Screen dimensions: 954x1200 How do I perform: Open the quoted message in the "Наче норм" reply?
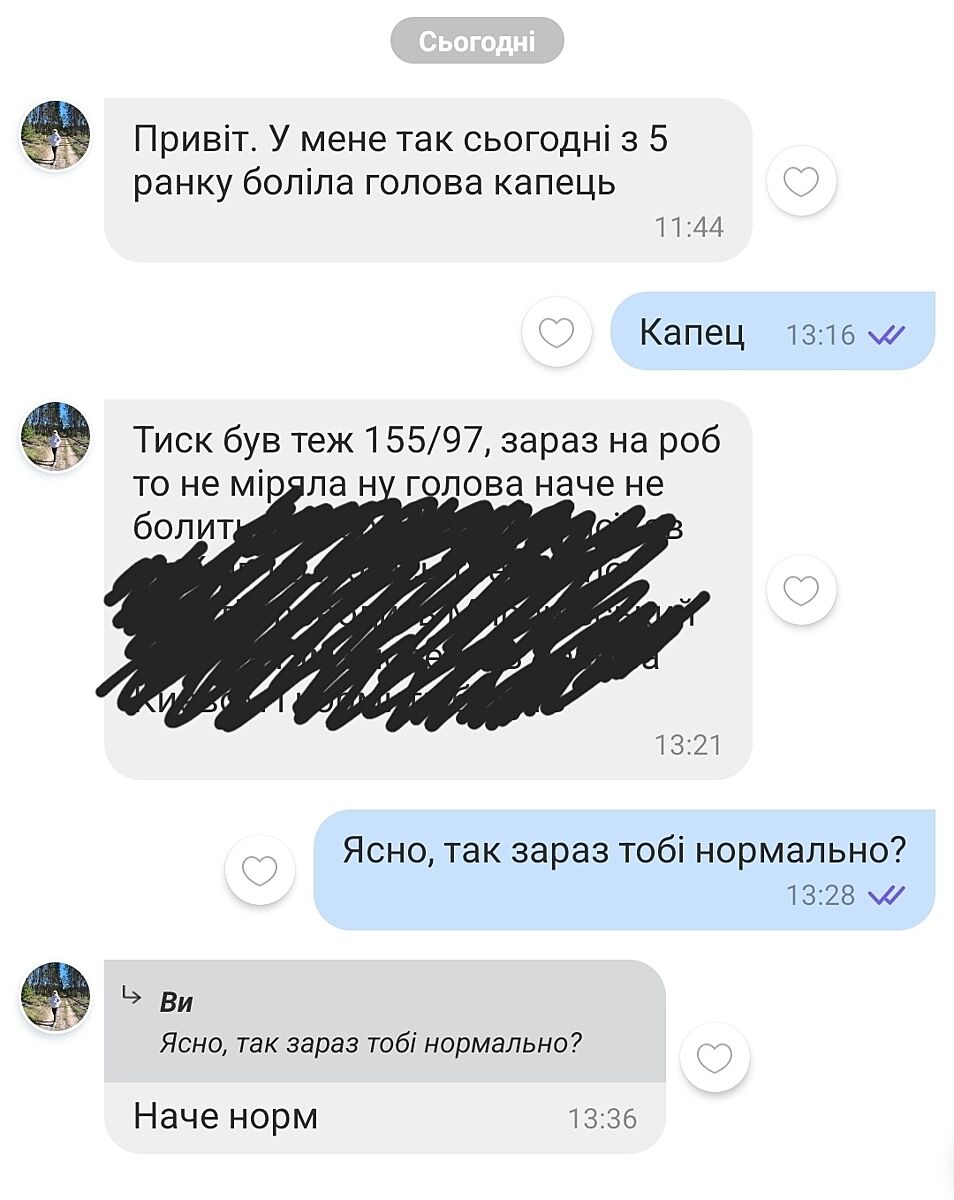(385, 1023)
